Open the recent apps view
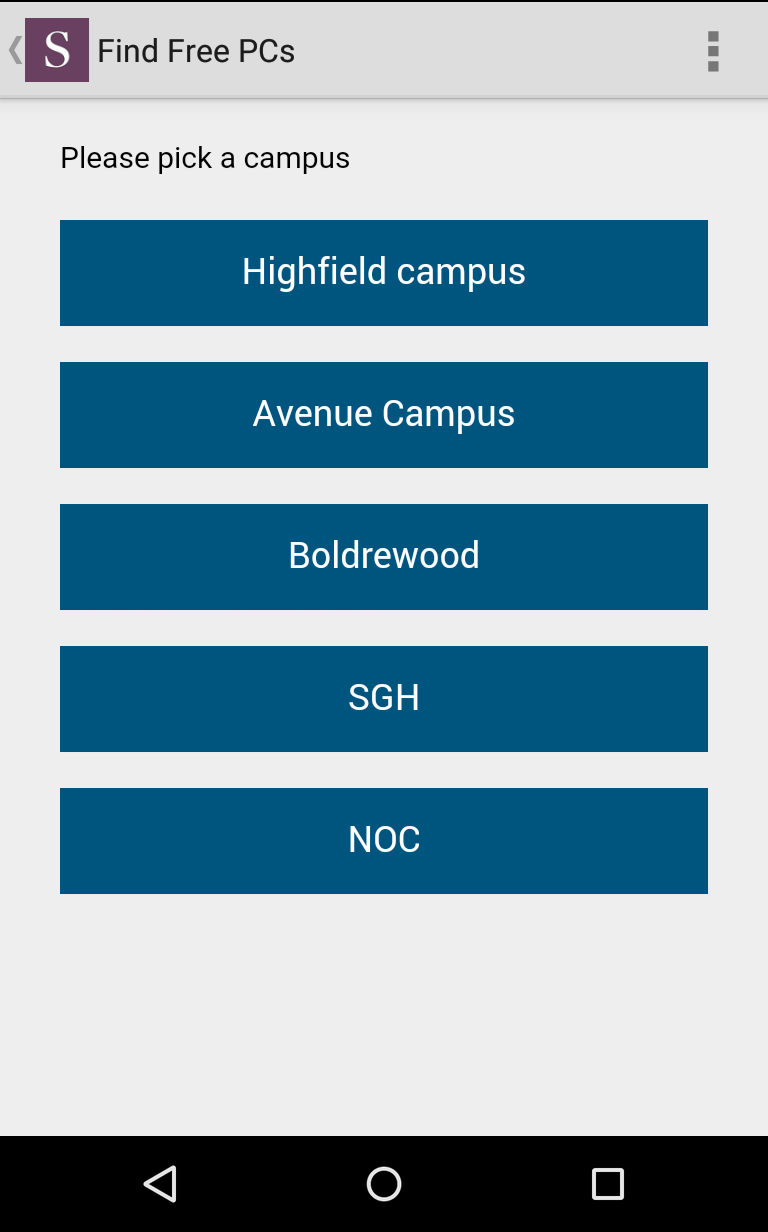The width and height of the screenshot is (768, 1232). tap(608, 1184)
